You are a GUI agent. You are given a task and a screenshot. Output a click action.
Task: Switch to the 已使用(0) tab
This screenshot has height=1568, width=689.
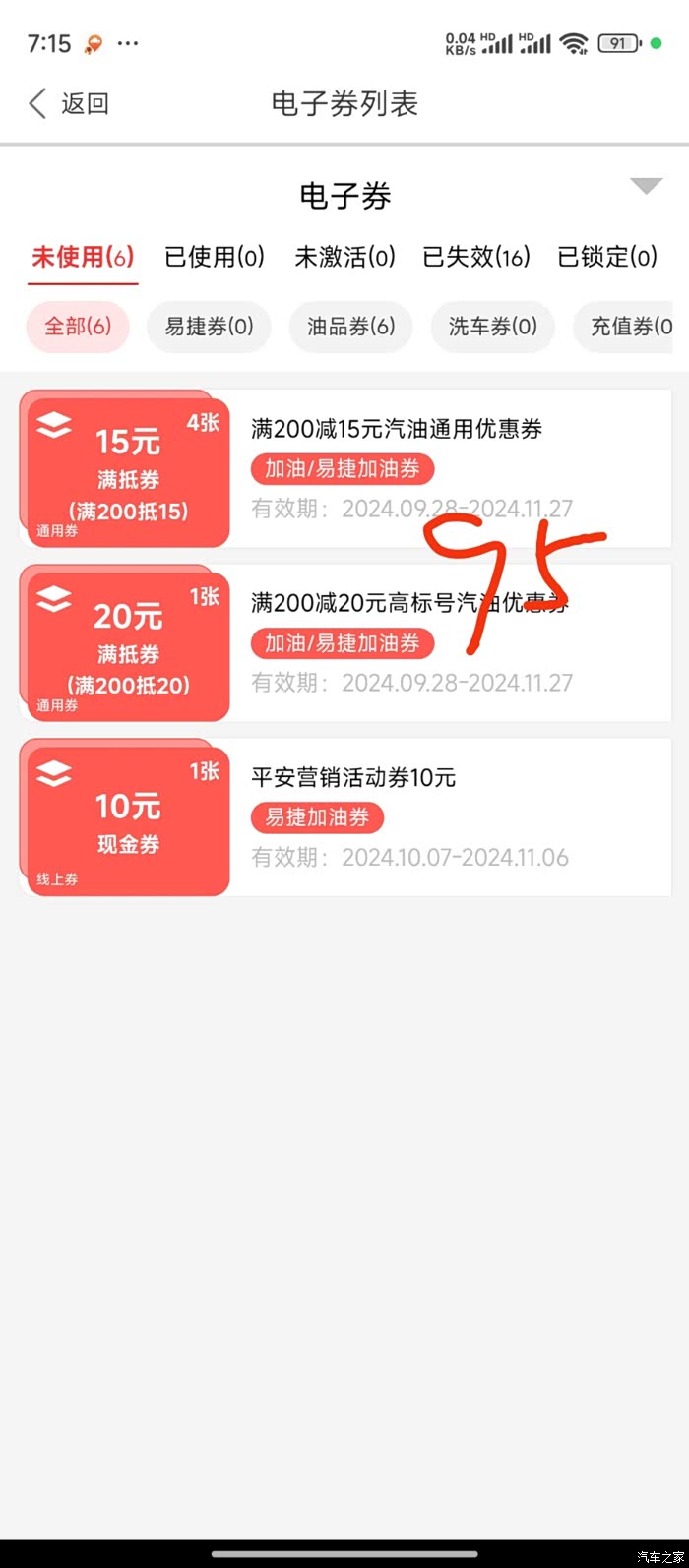pos(215,258)
